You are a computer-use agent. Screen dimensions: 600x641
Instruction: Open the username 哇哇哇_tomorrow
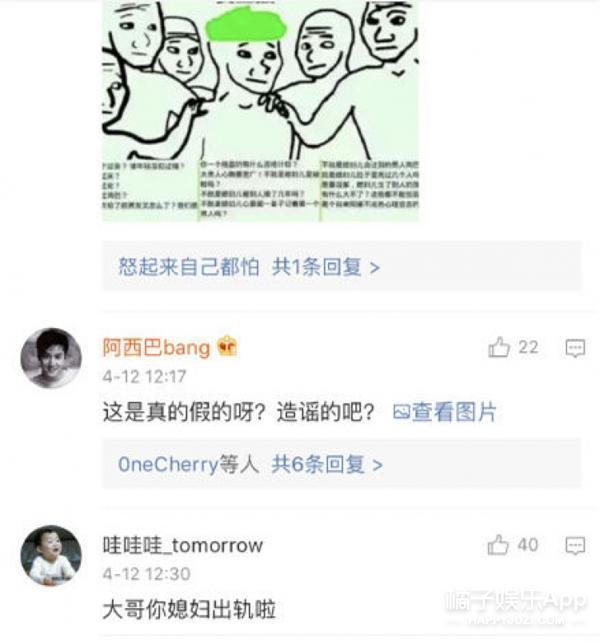click(183, 545)
